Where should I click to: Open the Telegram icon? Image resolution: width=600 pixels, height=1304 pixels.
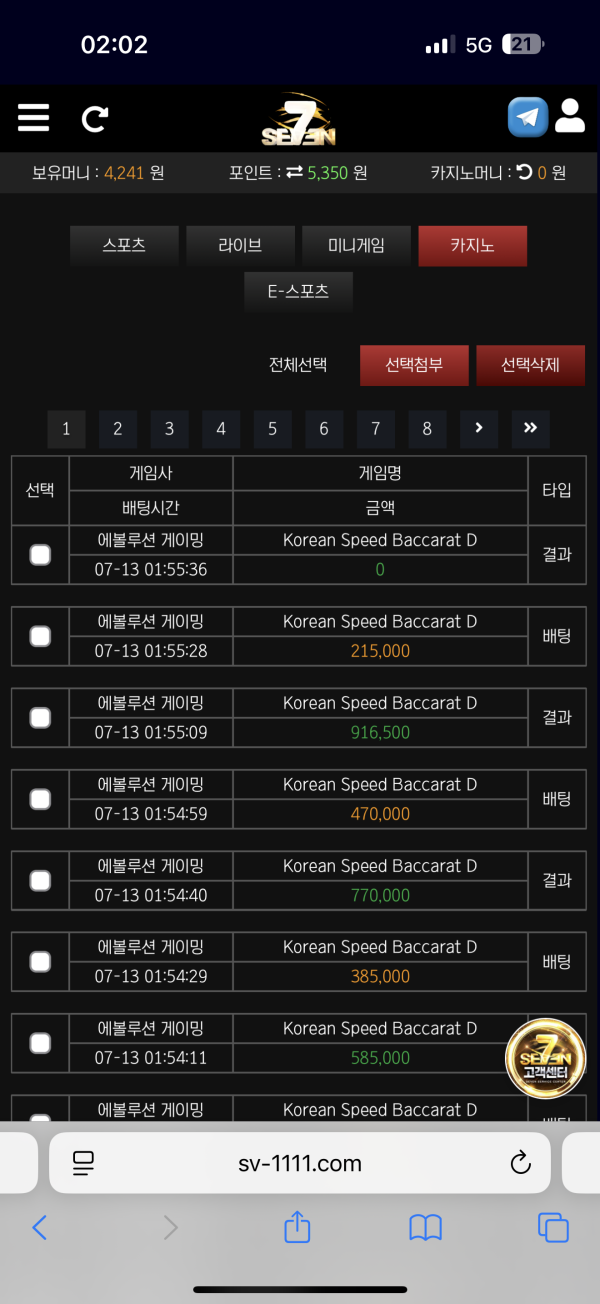pos(528,117)
